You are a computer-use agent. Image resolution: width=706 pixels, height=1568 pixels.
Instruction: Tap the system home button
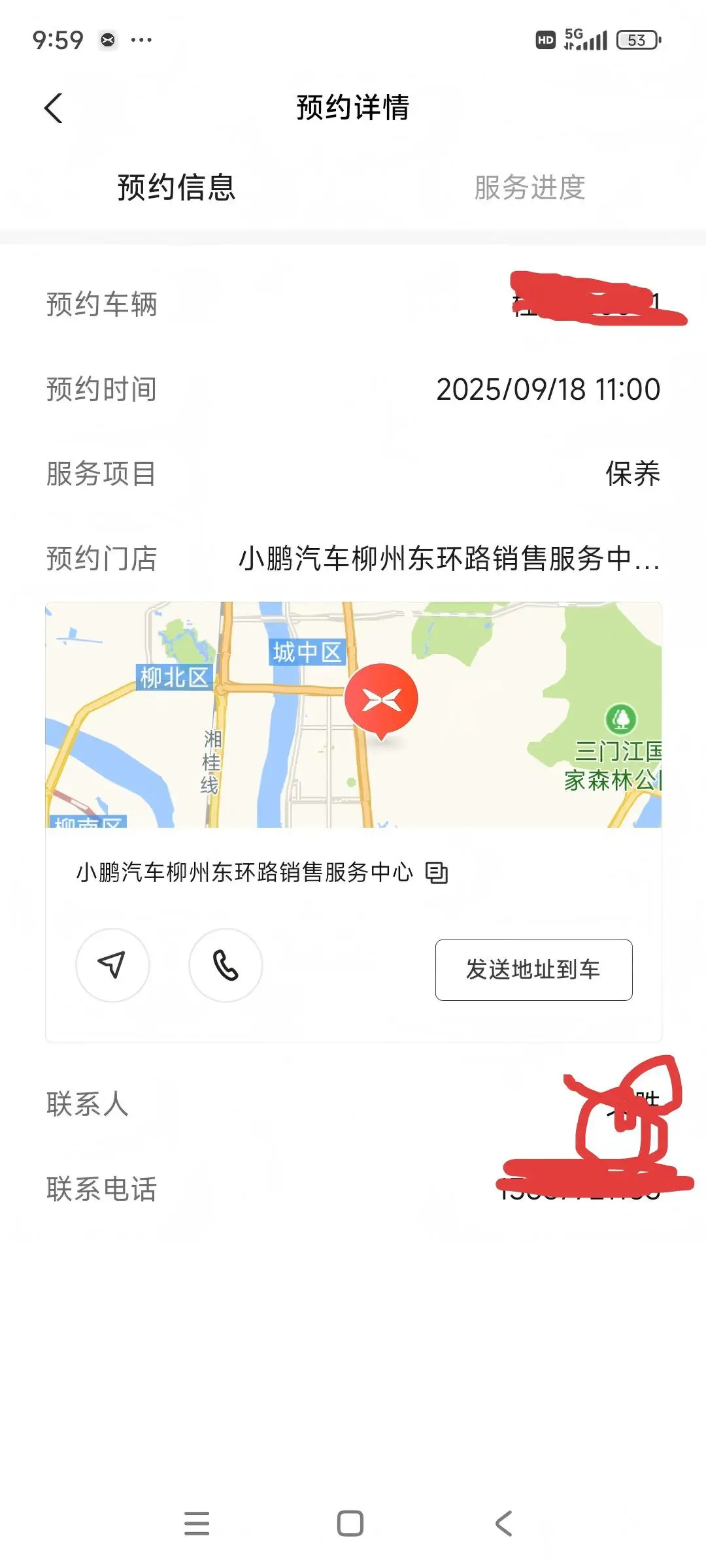(x=350, y=1523)
